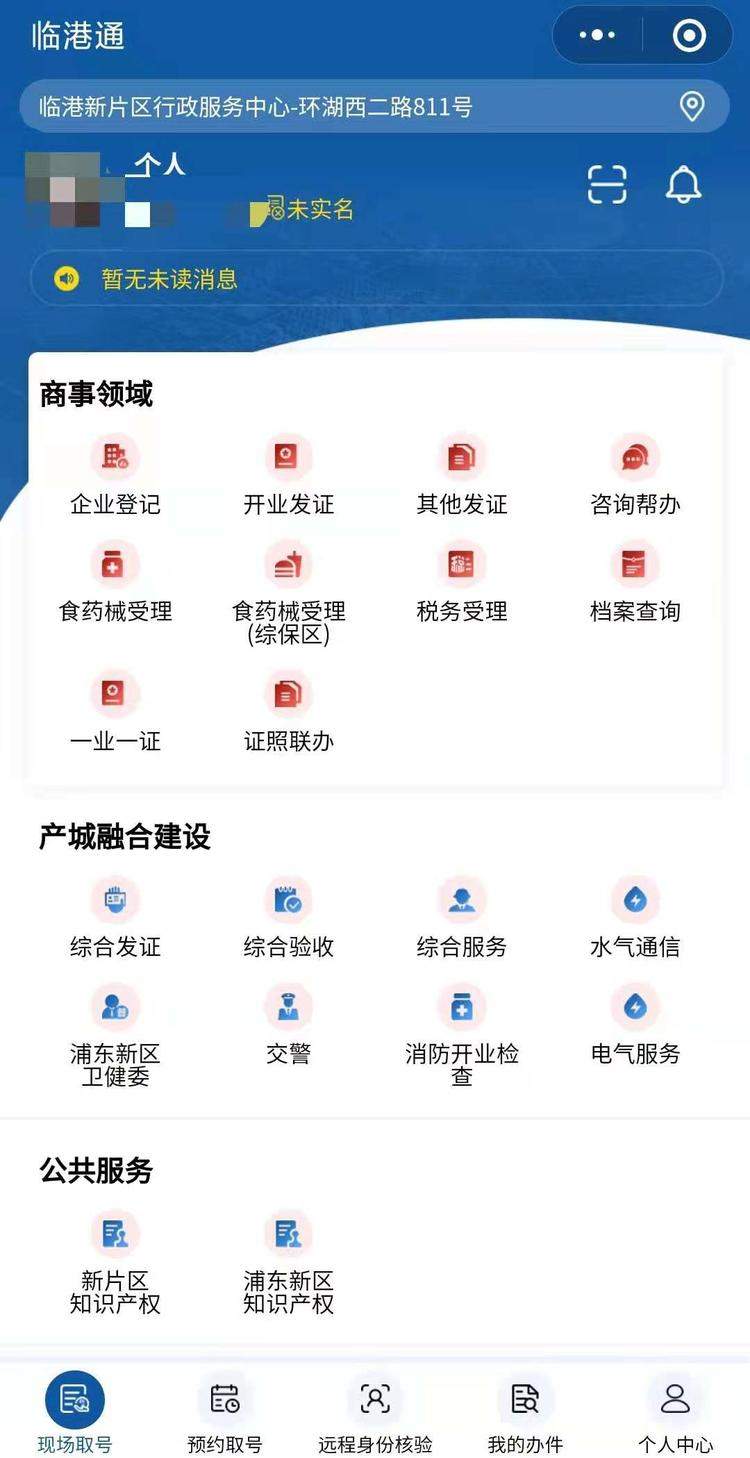
Task: Open the mini-program overflow menu
Action: click(597, 36)
